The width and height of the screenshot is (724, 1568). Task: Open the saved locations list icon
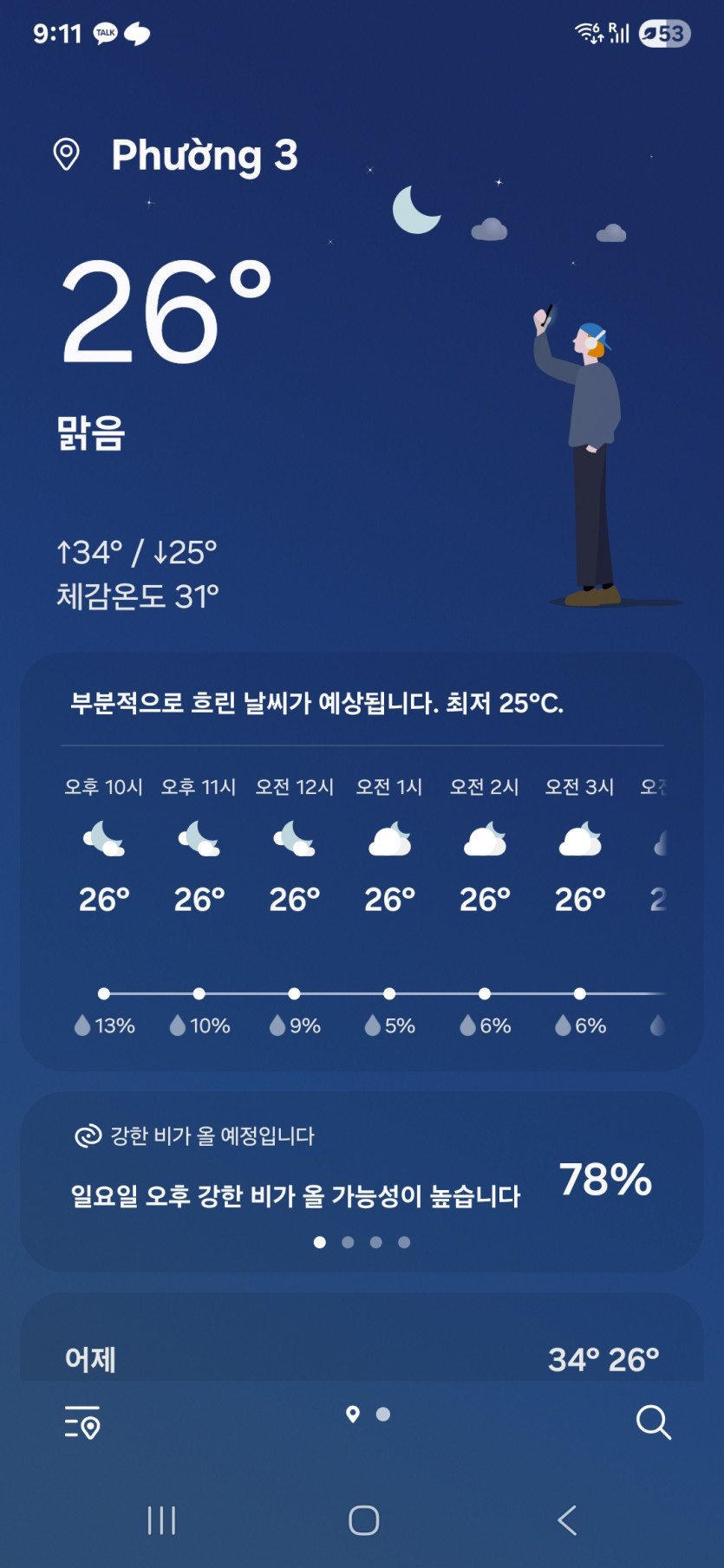(x=82, y=1422)
